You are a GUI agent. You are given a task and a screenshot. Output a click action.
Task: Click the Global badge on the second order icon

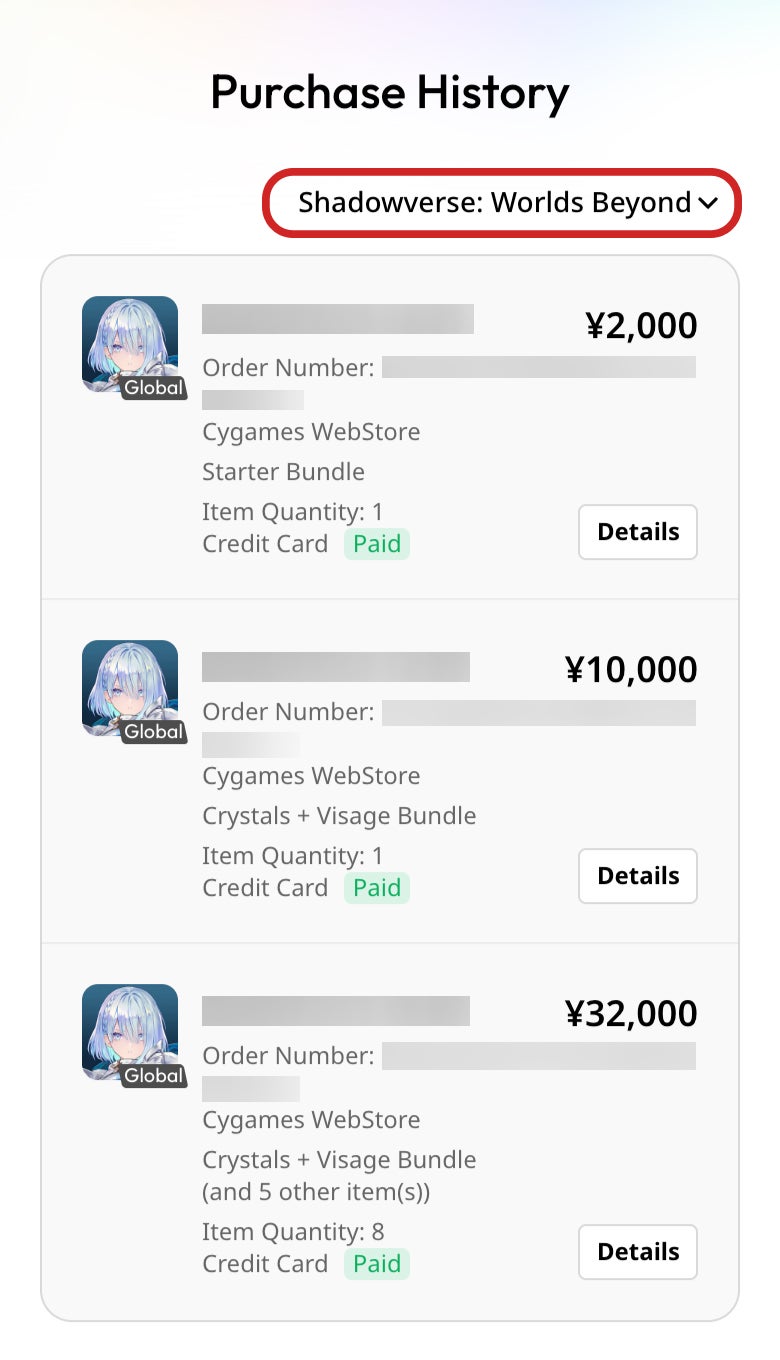tap(152, 731)
